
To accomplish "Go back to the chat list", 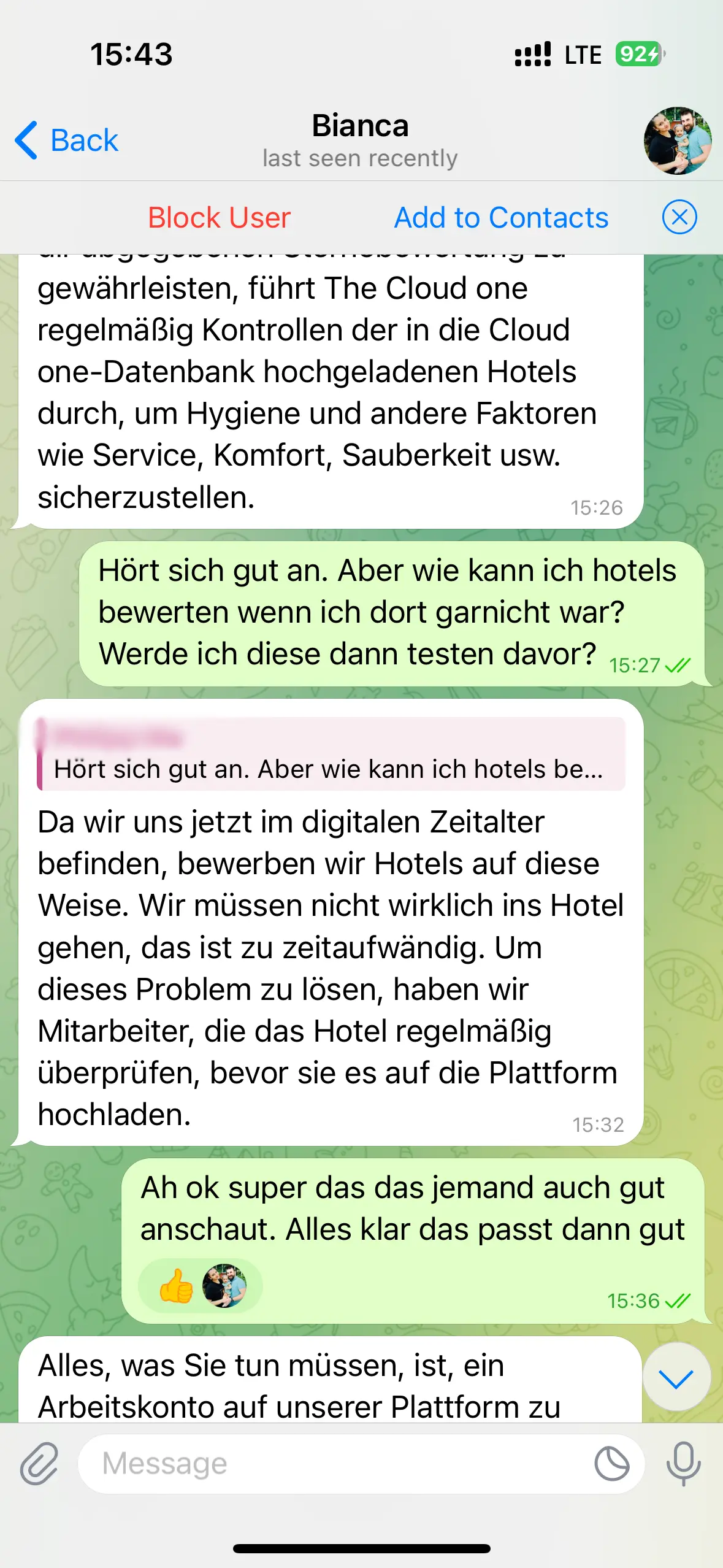I will [66, 140].
